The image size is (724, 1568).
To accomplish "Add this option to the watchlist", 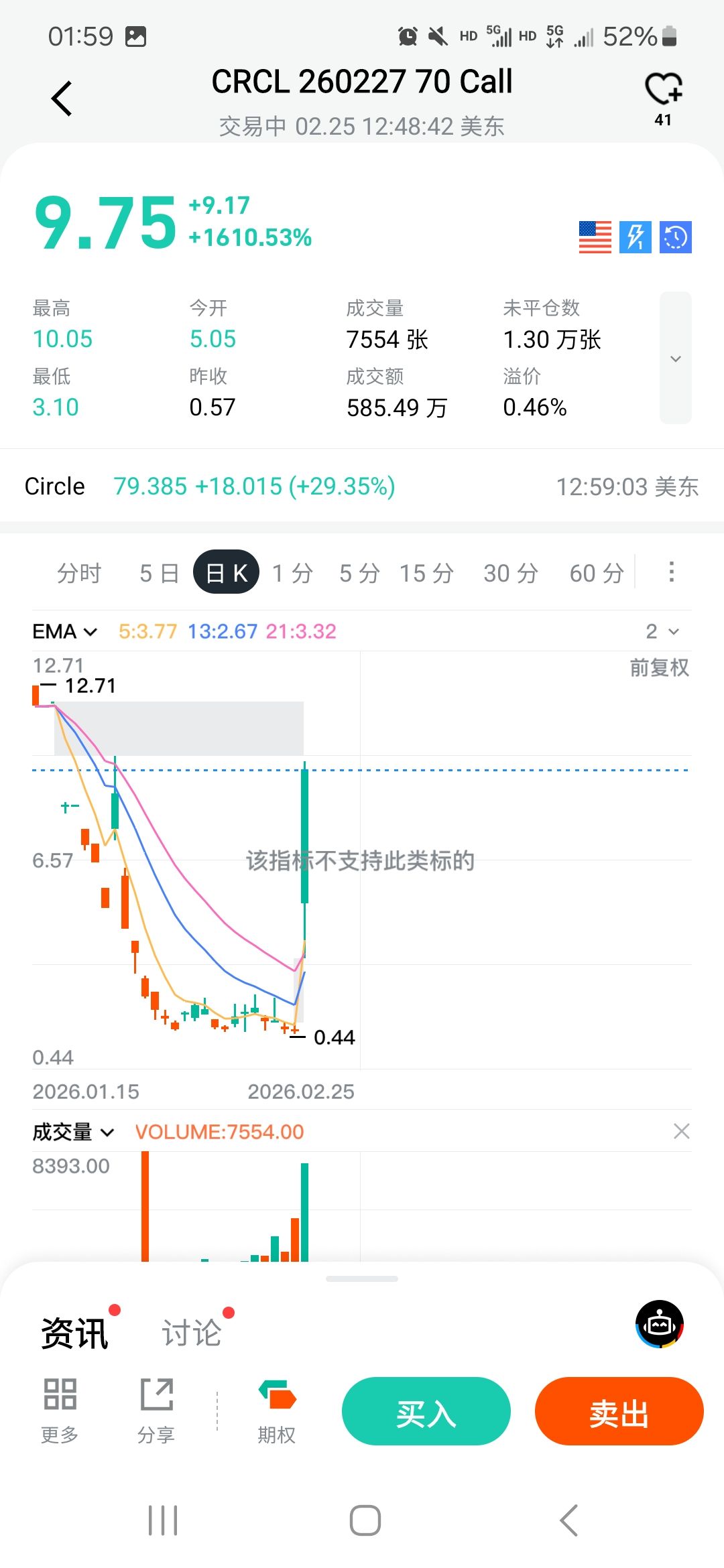I will click(663, 90).
